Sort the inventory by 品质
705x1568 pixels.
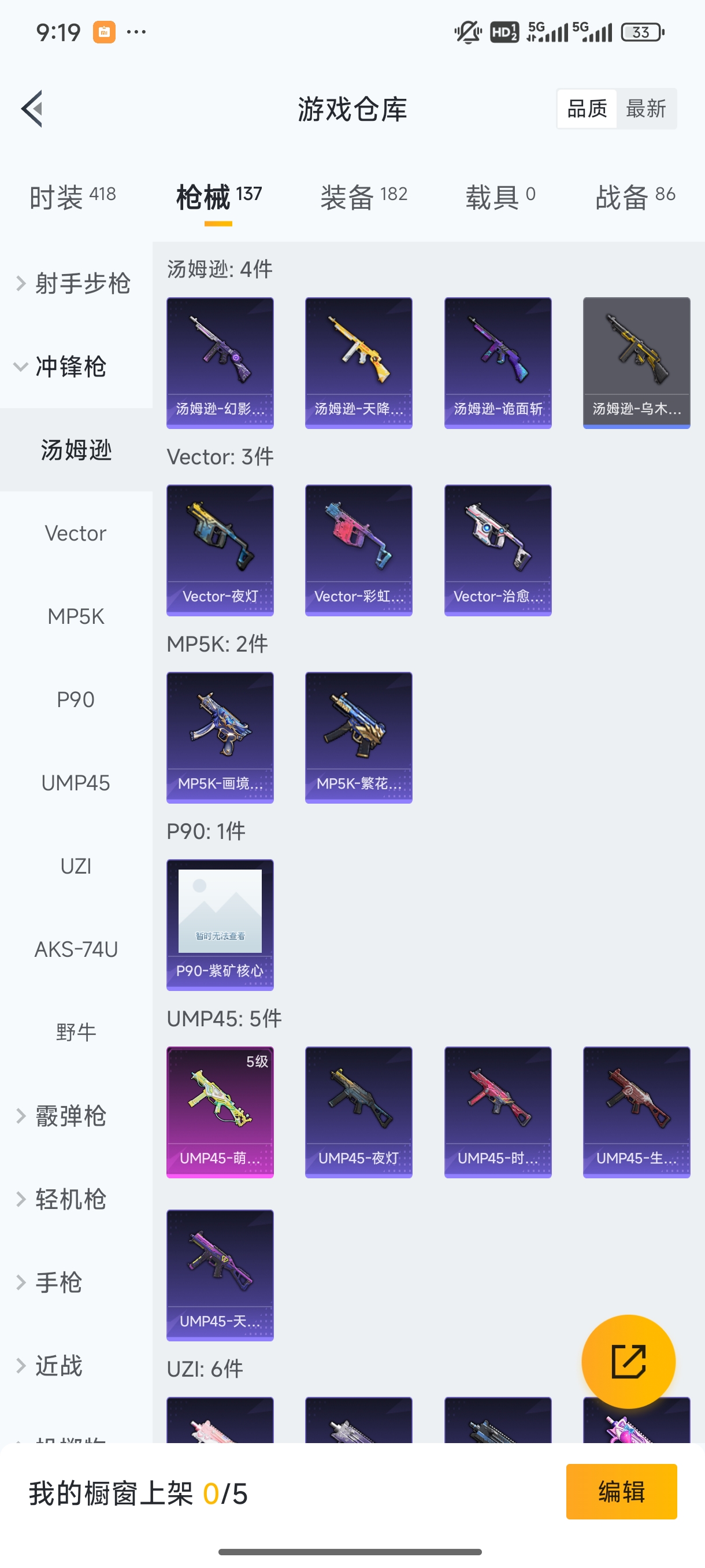click(587, 109)
